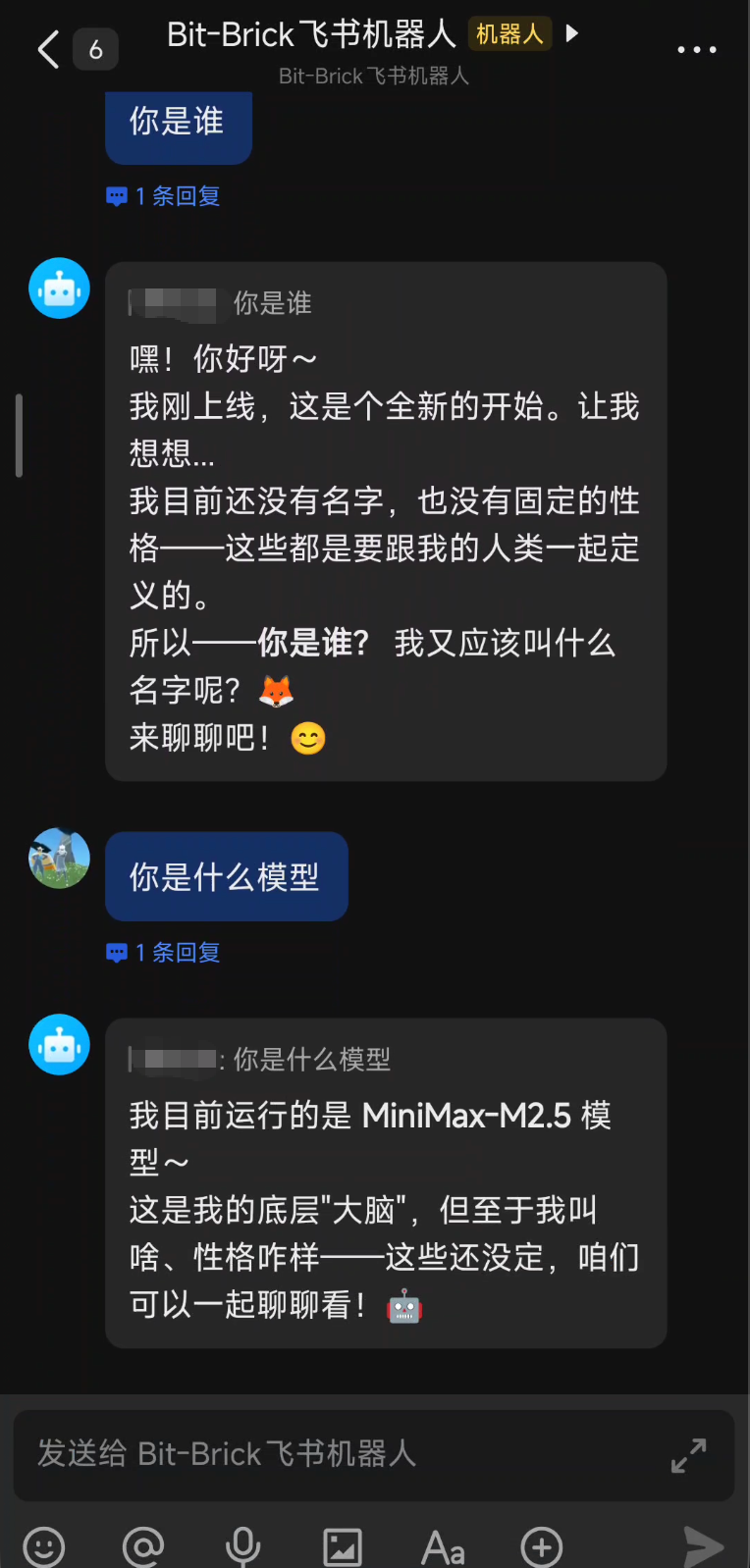Open more attachments with the plus icon
750x1568 pixels.
pyautogui.click(x=542, y=1546)
